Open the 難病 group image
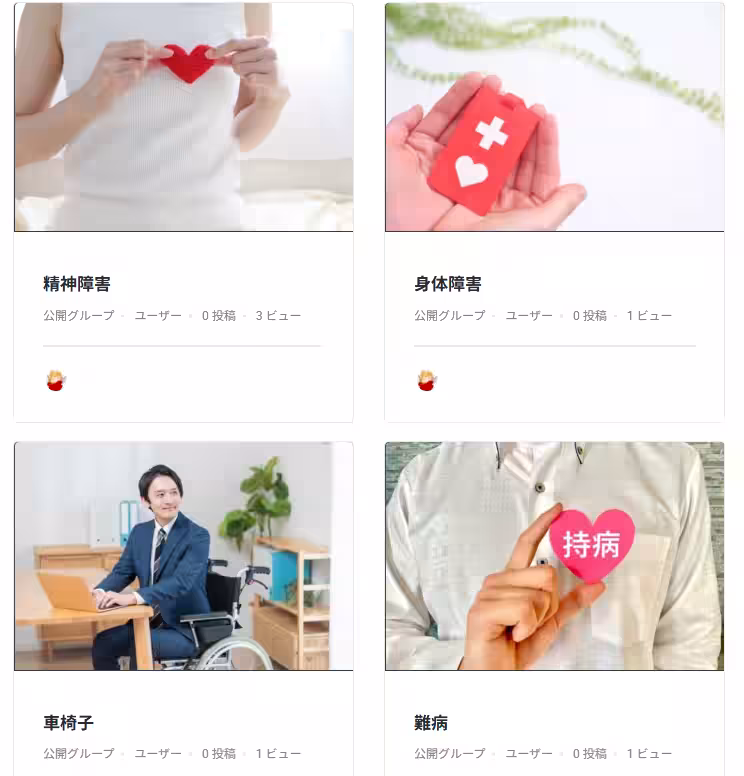Screen dimensions: 744x776 554,556
